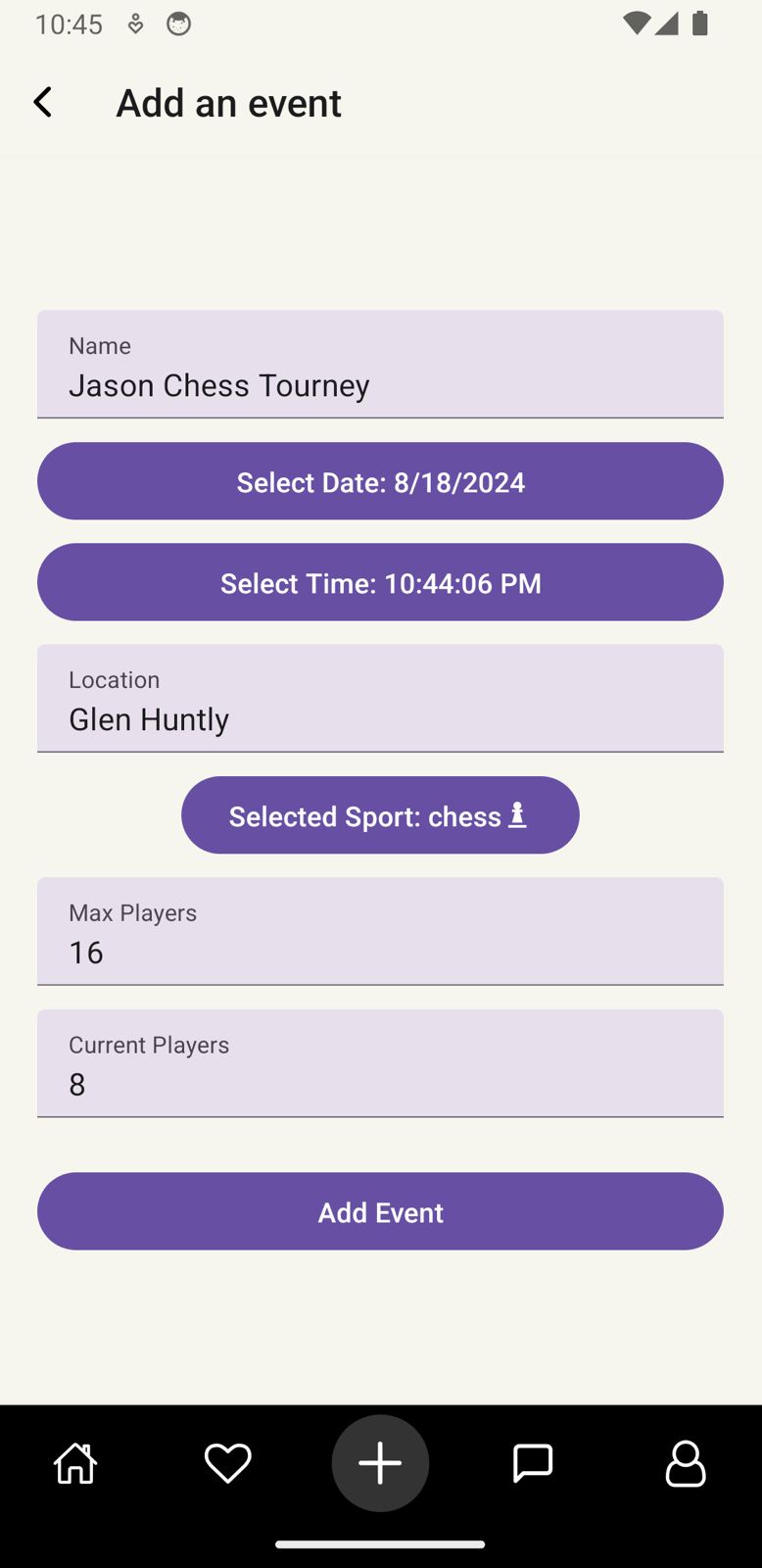Edit the Location field
Image resolution: width=762 pixels, height=1568 pixels.
coord(380,699)
